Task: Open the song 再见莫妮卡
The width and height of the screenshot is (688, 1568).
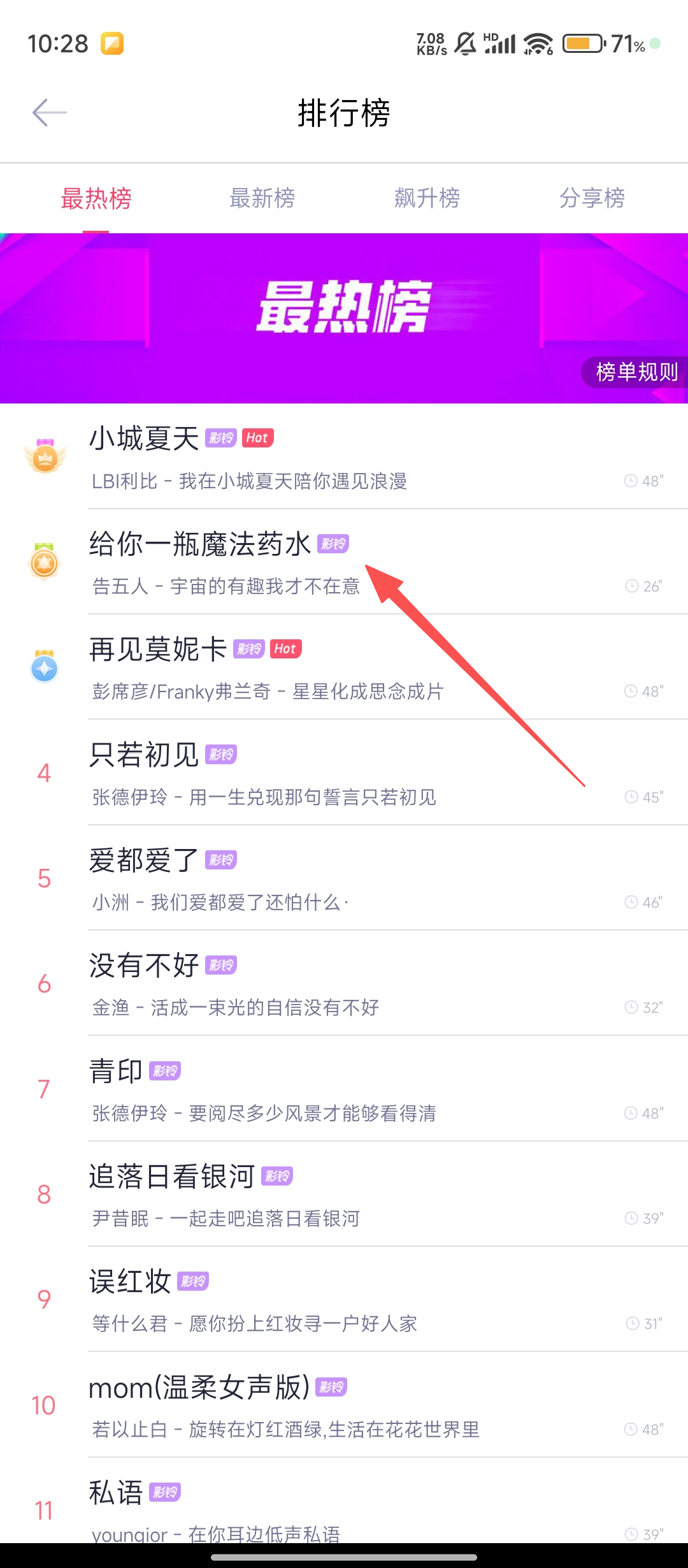Action: click(158, 650)
